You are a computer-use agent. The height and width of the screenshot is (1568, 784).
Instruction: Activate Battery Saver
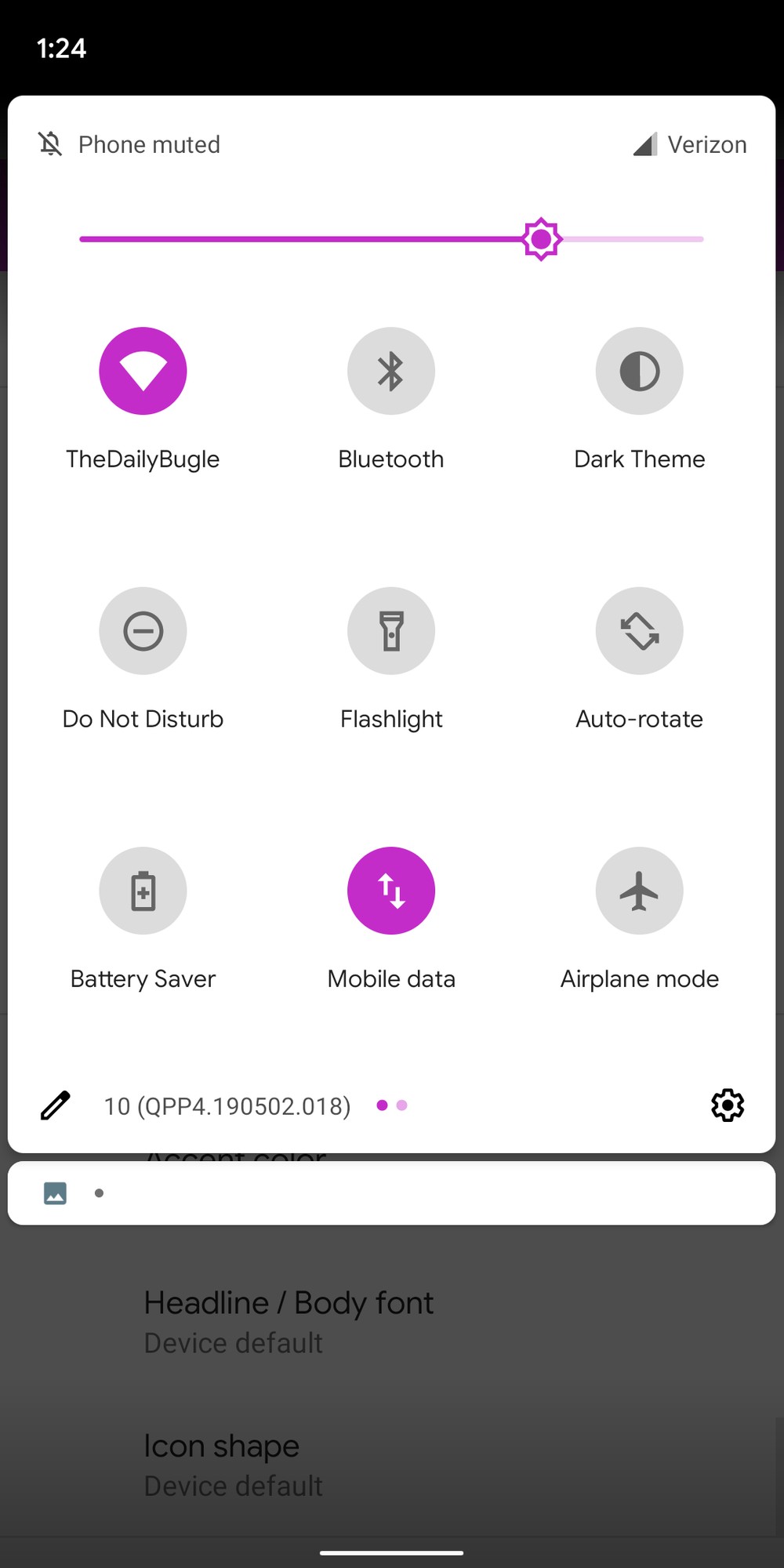coord(143,891)
